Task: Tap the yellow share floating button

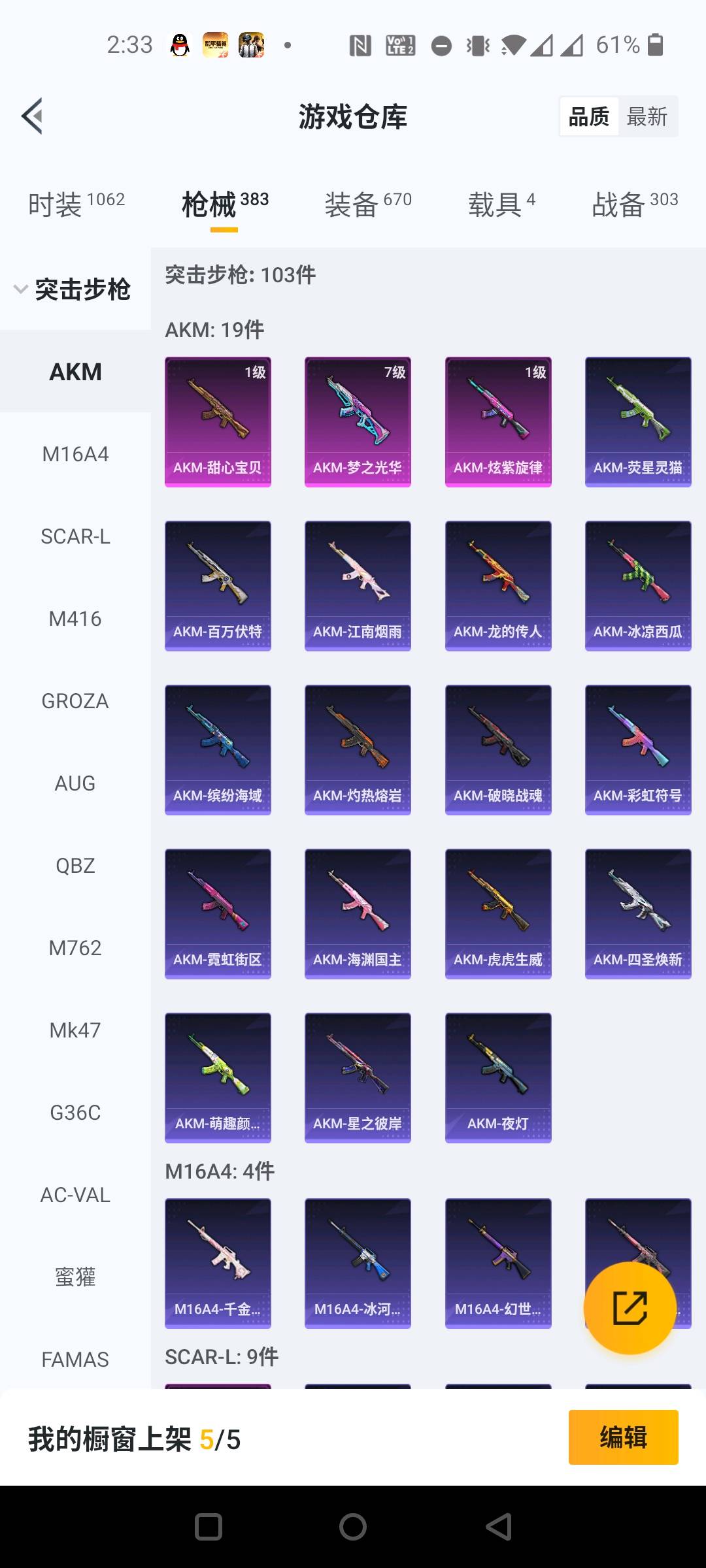Action: [x=630, y=1308]
